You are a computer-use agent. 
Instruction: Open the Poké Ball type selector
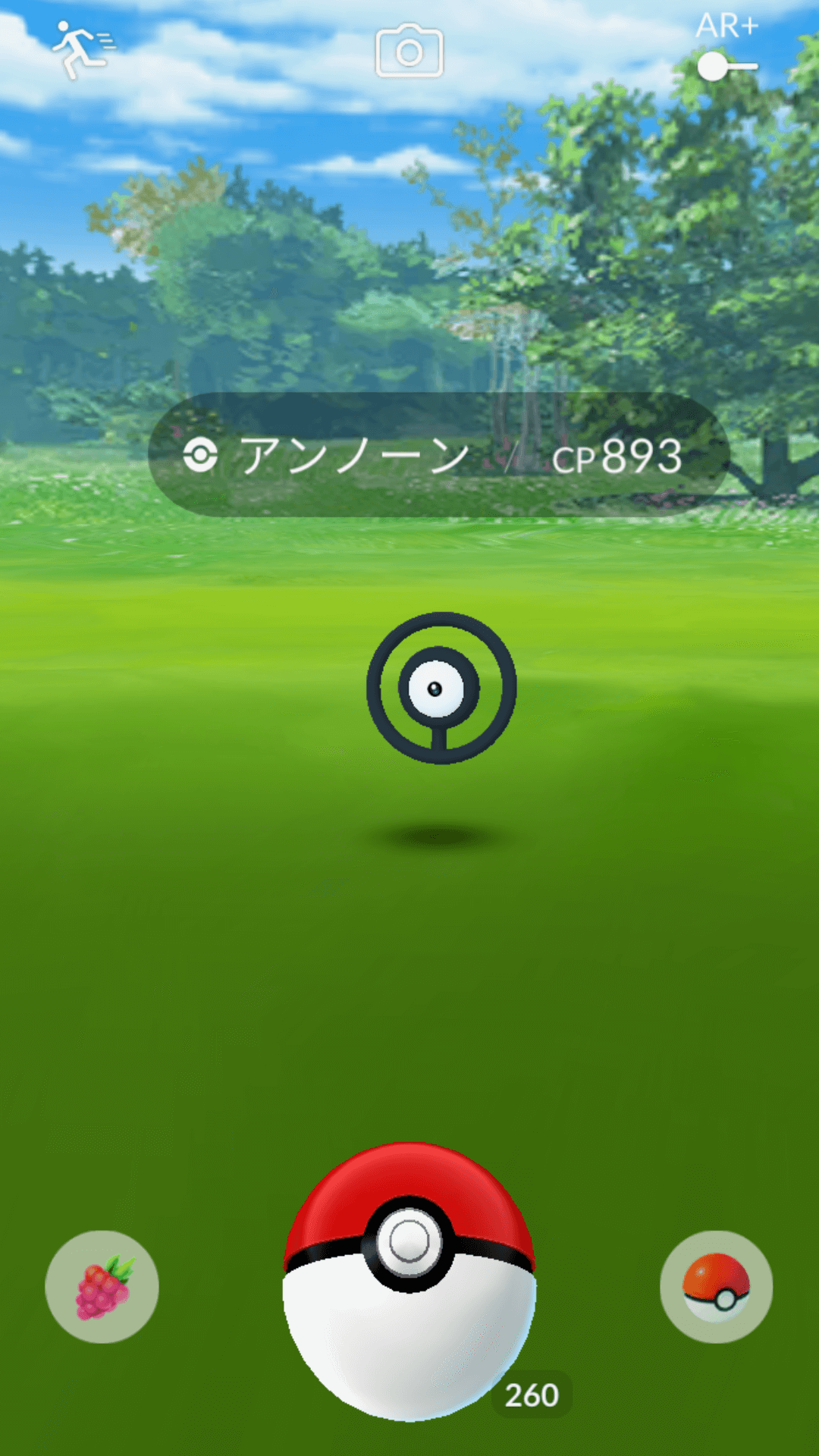pos(716,1287)
